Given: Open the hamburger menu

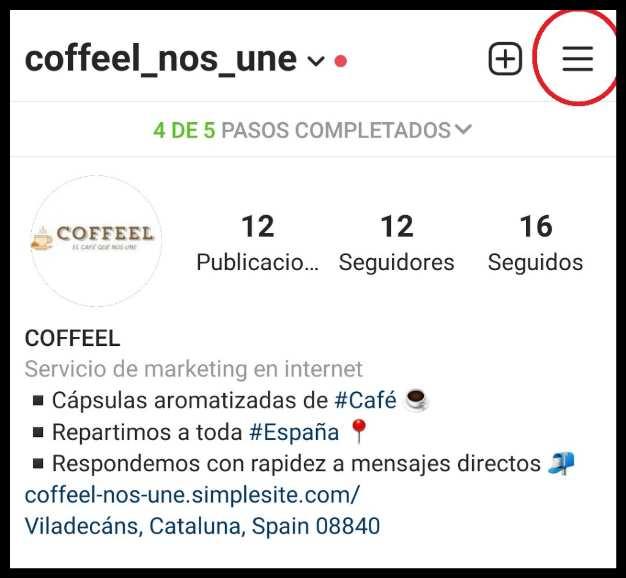Looking at the screenshot, I should coord(577,60).
